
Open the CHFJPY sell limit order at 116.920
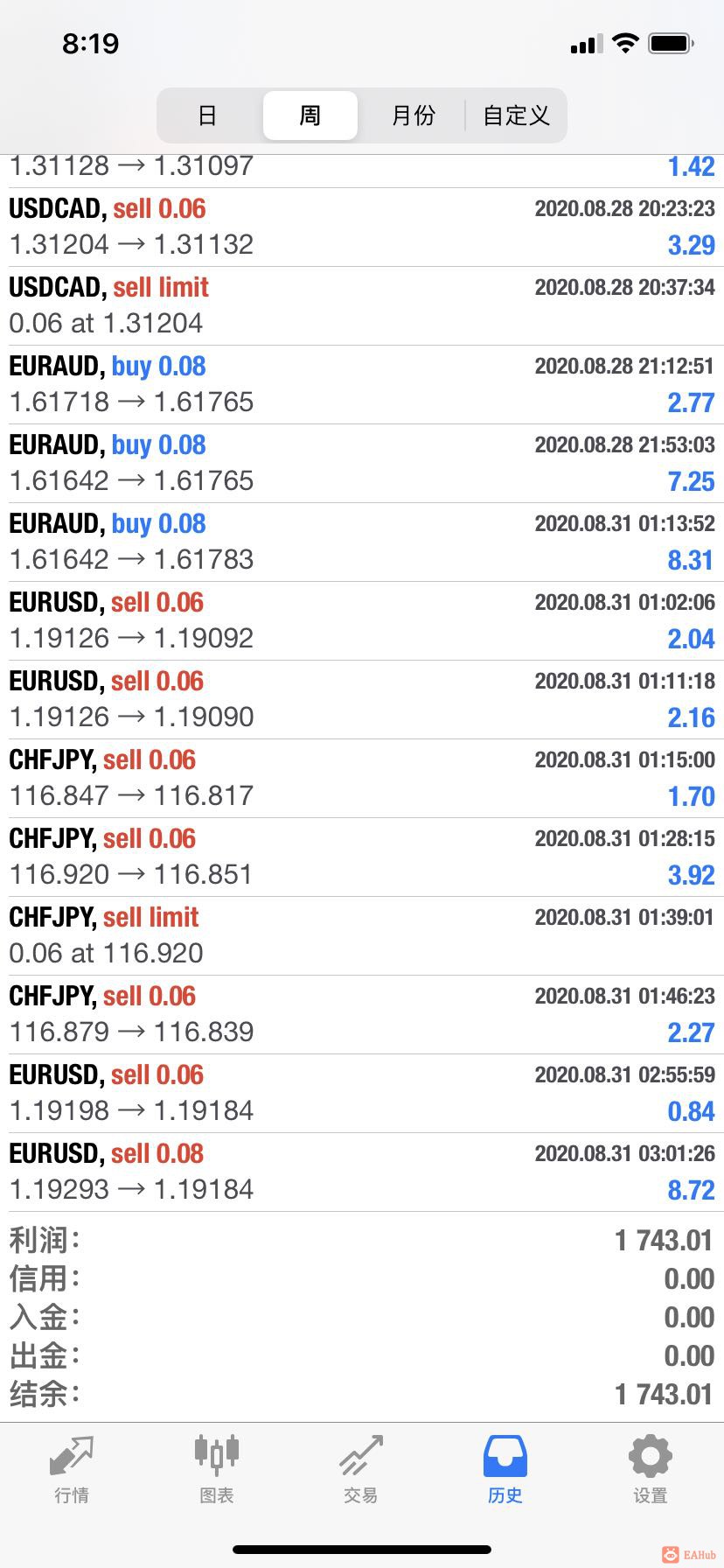click(362, 935)
